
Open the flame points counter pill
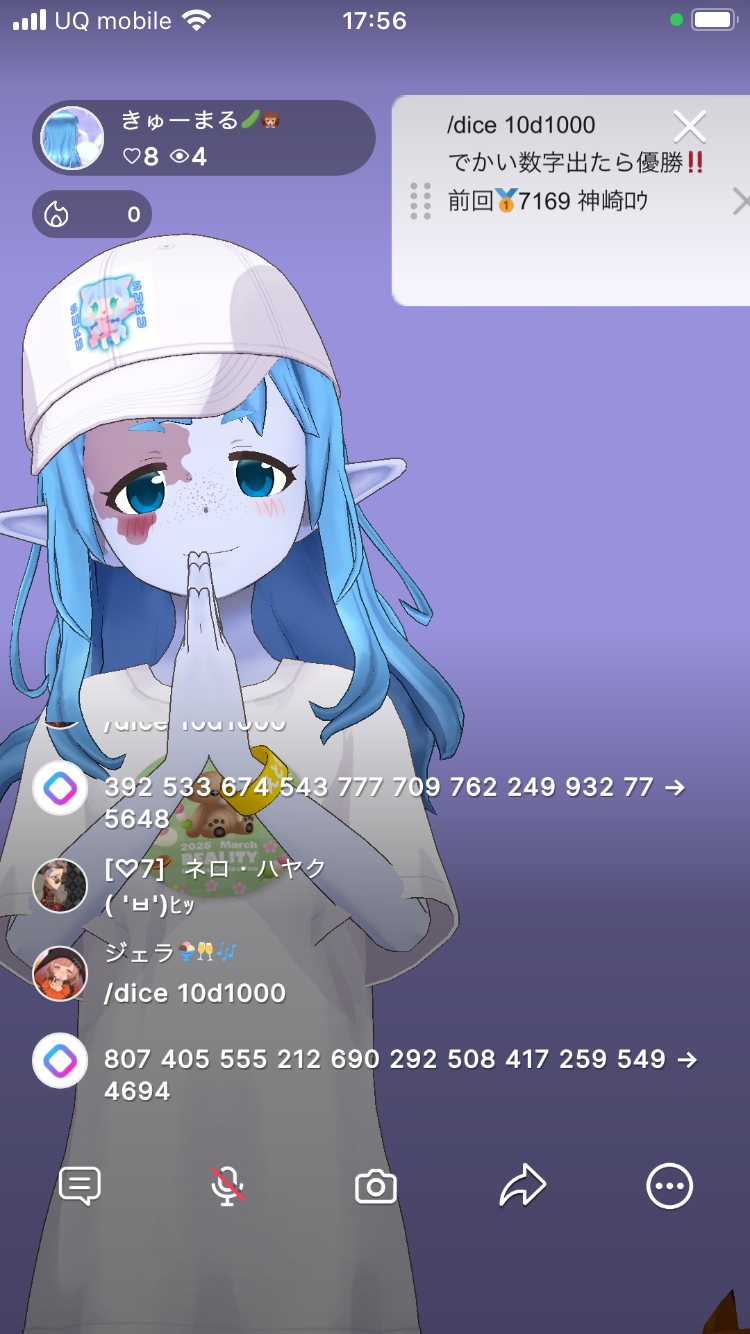(92, 214)
